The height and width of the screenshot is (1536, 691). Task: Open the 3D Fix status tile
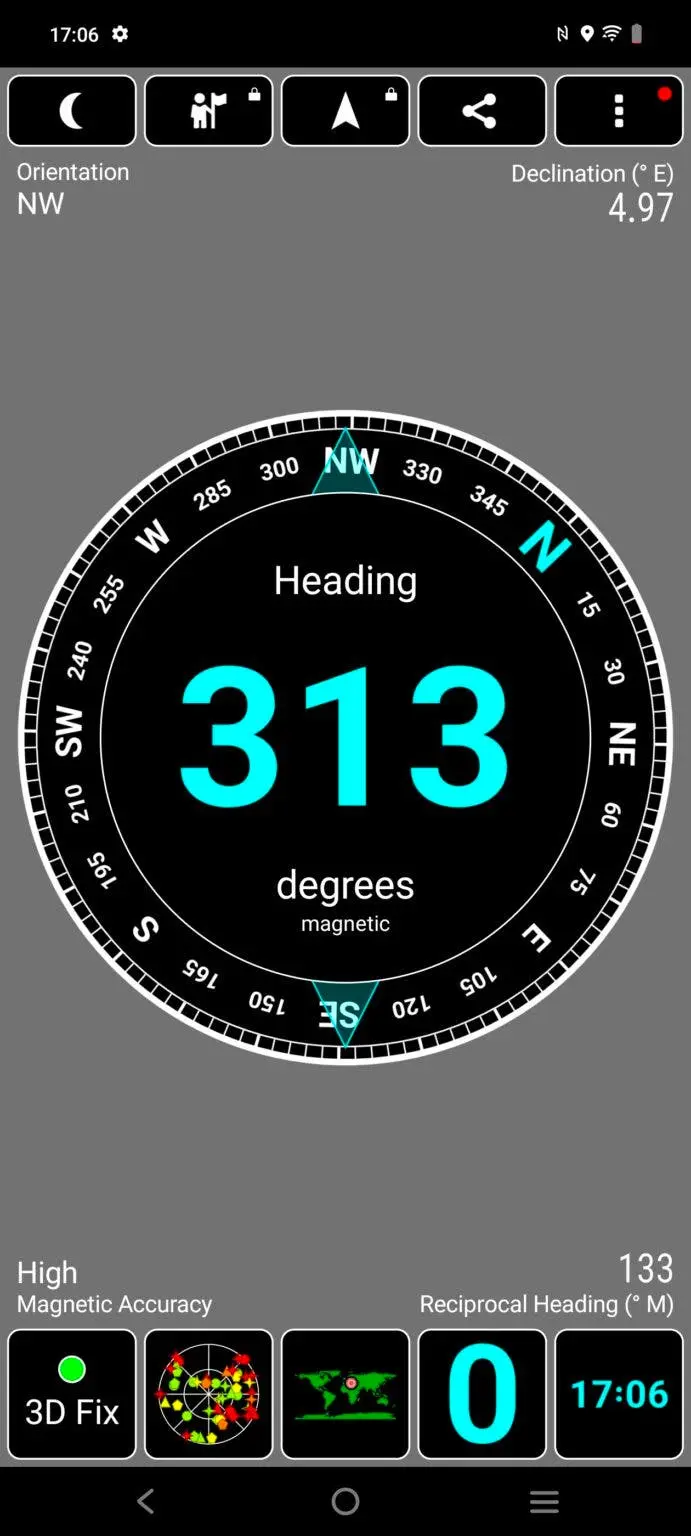click(72, 1393)
